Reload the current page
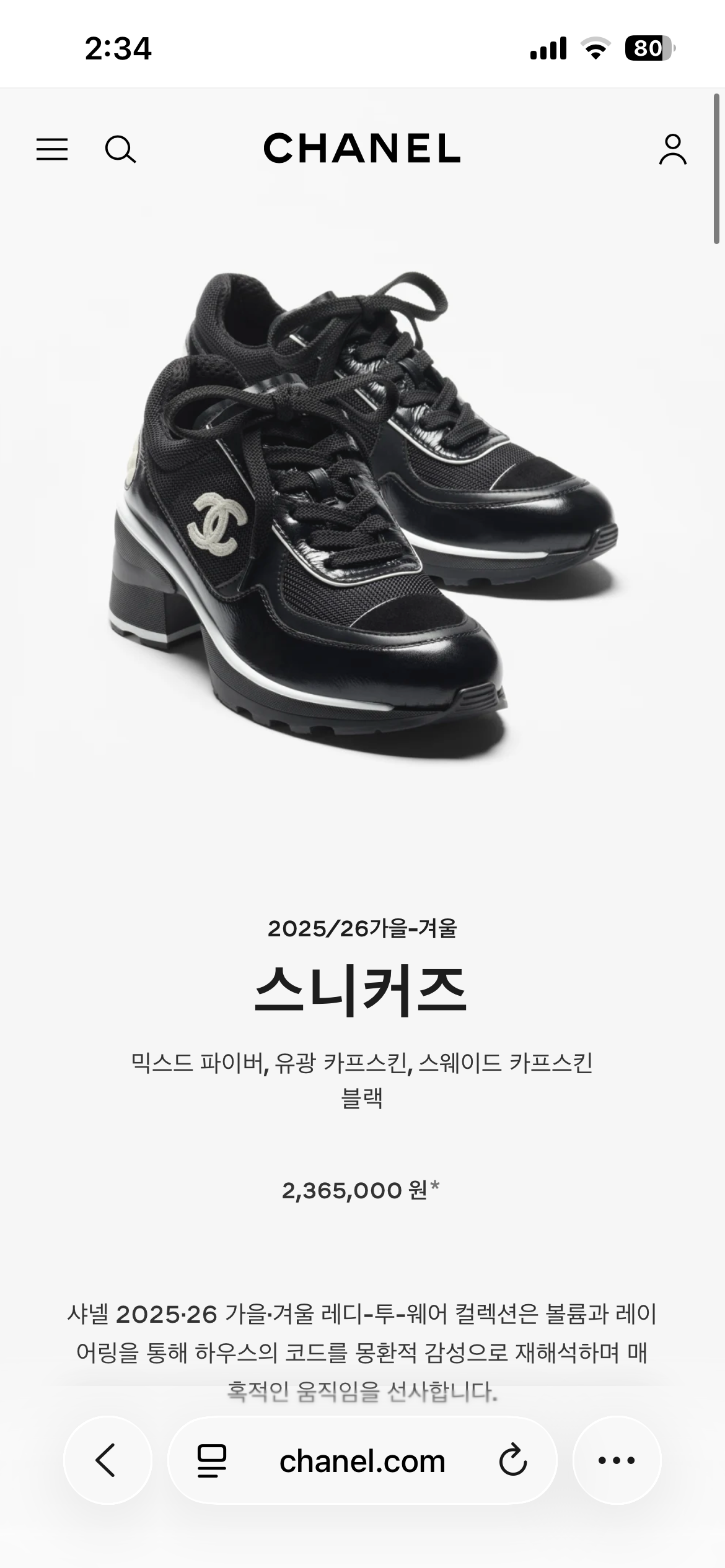725x1568 pixels. [513, 1461]
